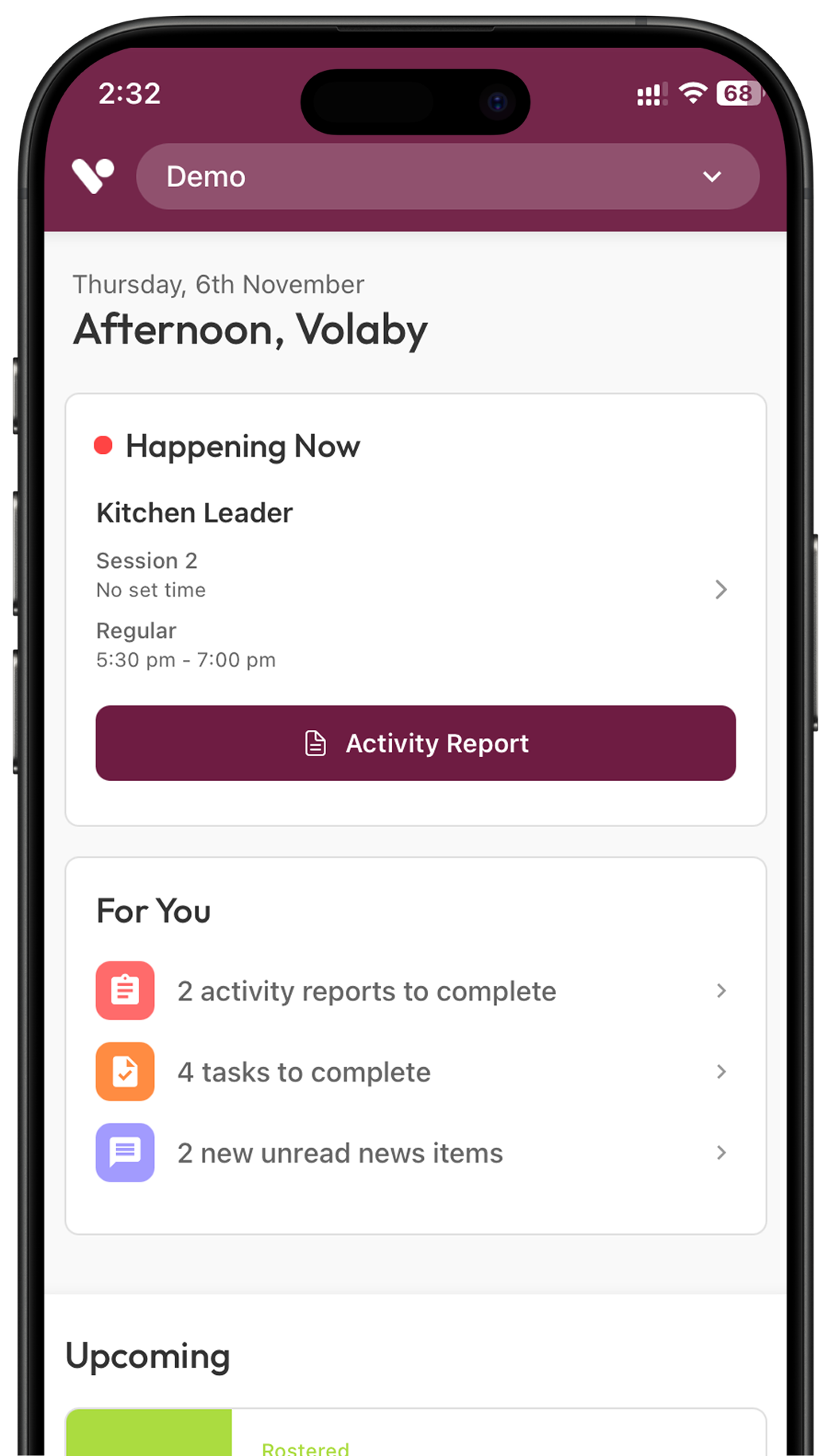This screenshot has width=831, height=1456.
Task: Read the 2 new unread news items
Action: 414,1153
